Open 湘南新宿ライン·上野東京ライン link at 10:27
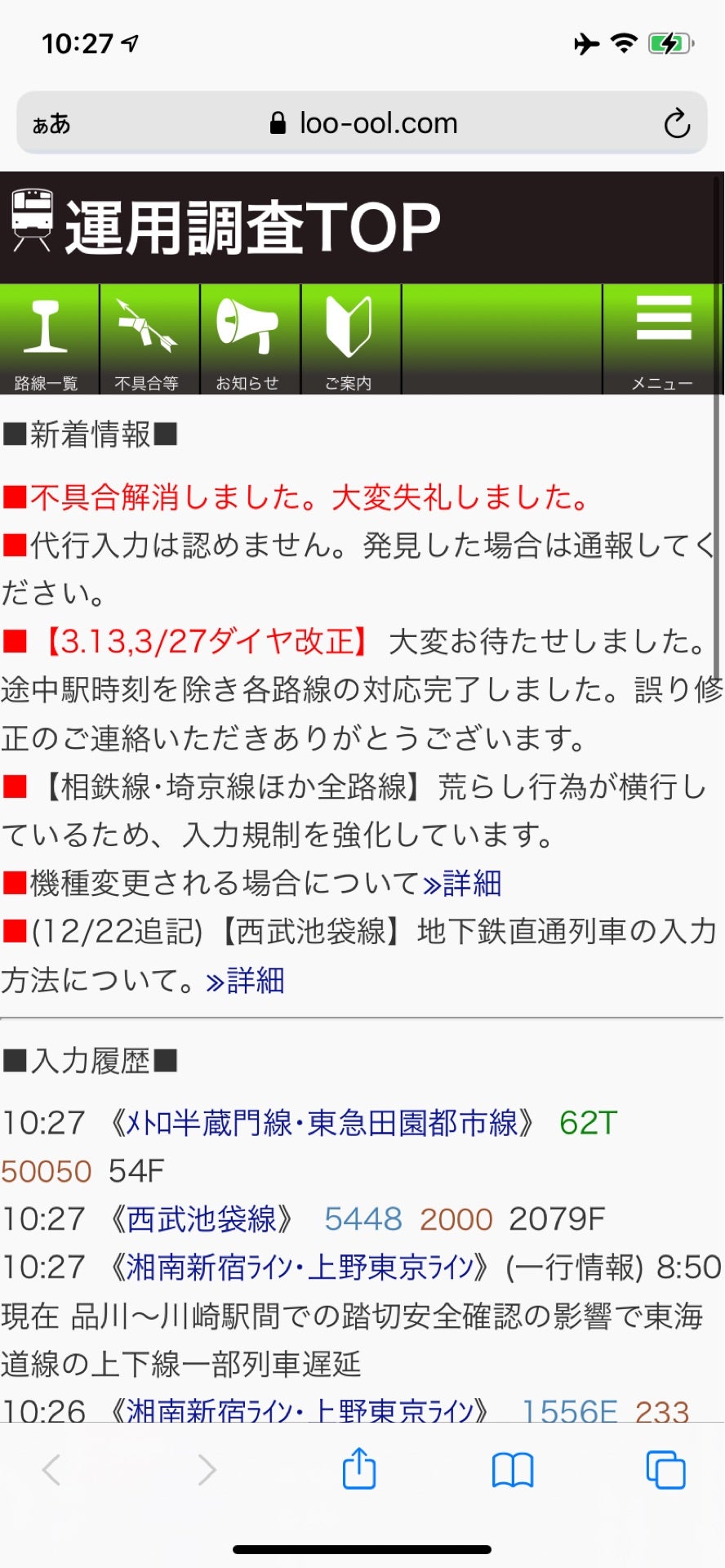Screen dimensions: 725x1568 (x=300, y=1267)
